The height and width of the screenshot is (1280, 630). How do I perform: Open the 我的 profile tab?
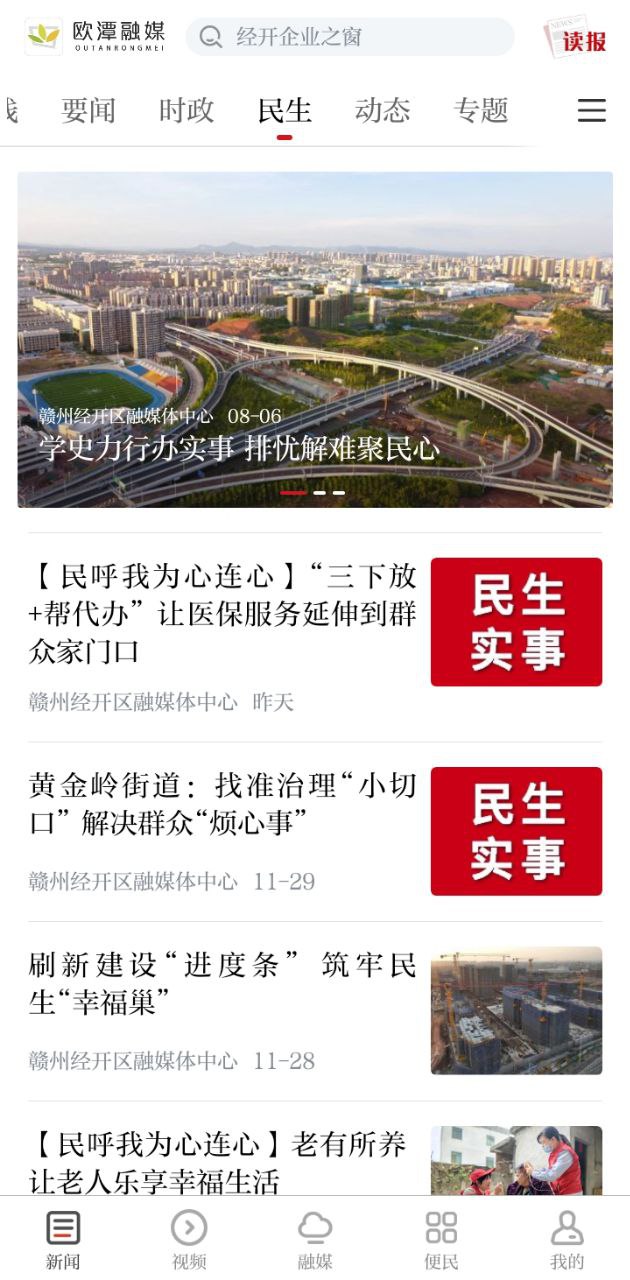click(x=567, y=1240)
